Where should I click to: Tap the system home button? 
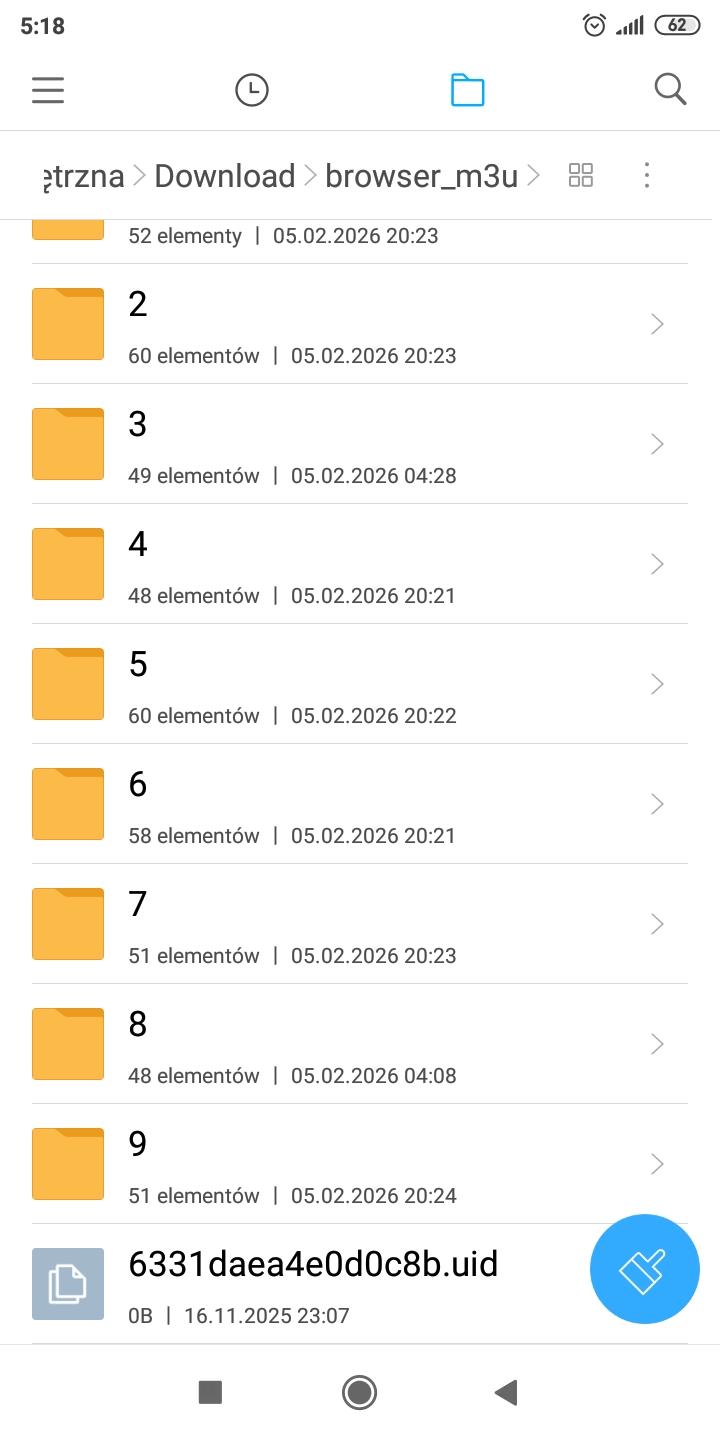pyautogui.click(x=359, y=1392)
